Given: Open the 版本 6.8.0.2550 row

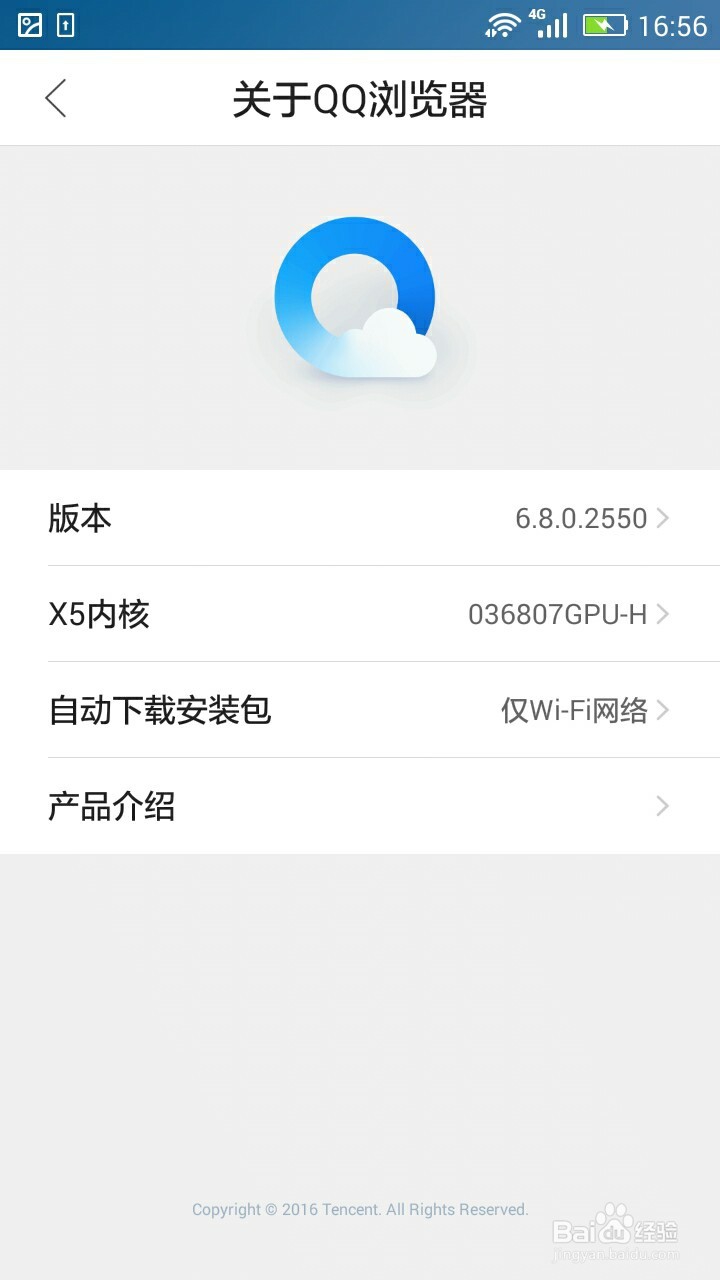Looking at the screenshot, I should [360, 518].
